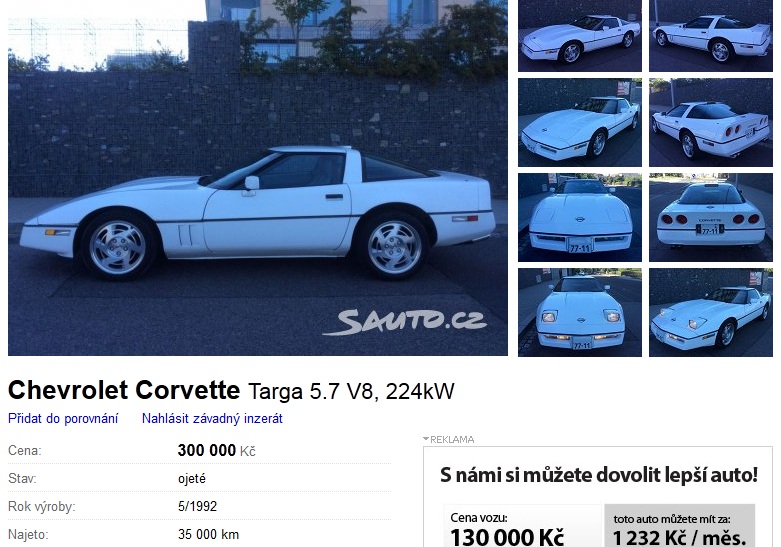Screen dimensions: 781x547
Task: Select the straight-on rear view thumbnail
Action: click(x=710, y=217)
